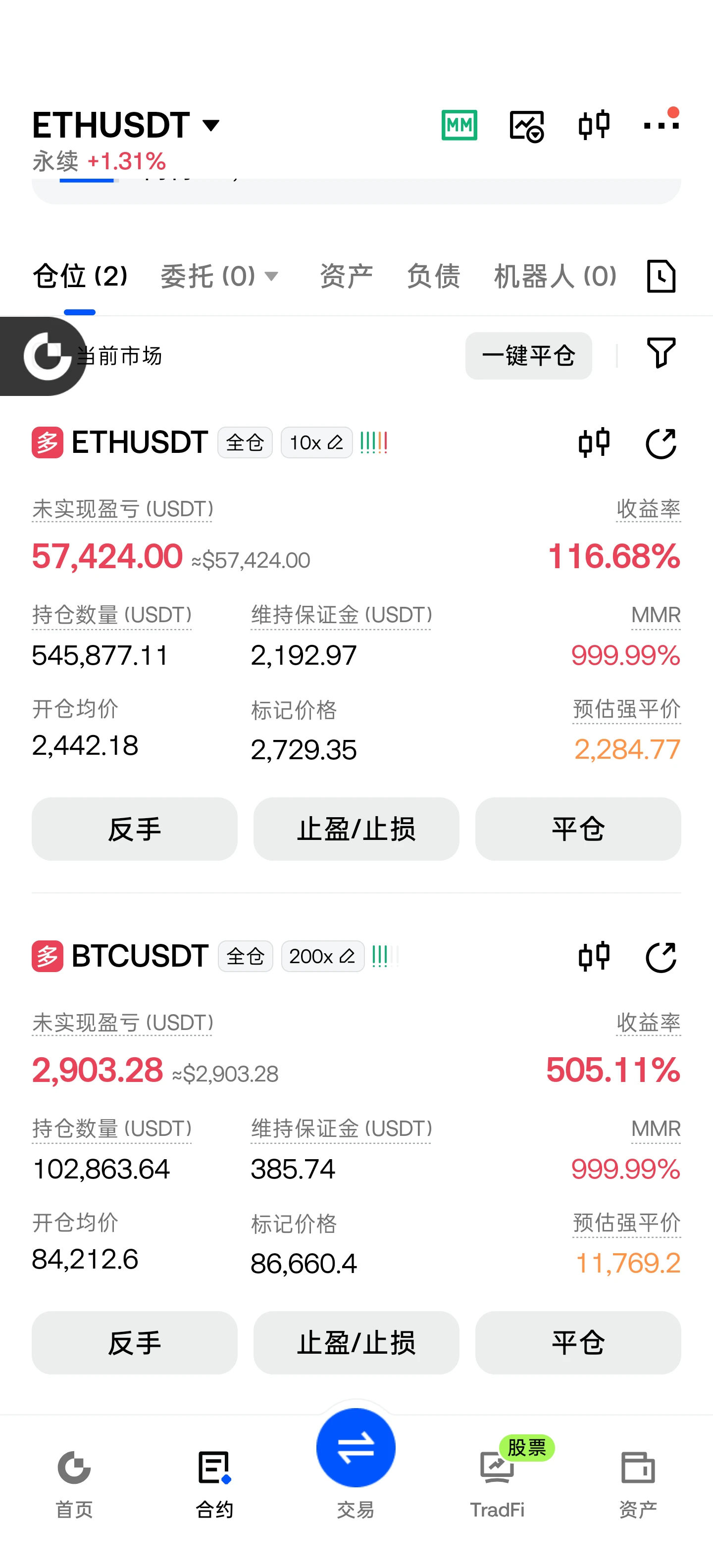
Task: Edit the 10x leverage on ETHUSDT
Action: coord(316,442)
